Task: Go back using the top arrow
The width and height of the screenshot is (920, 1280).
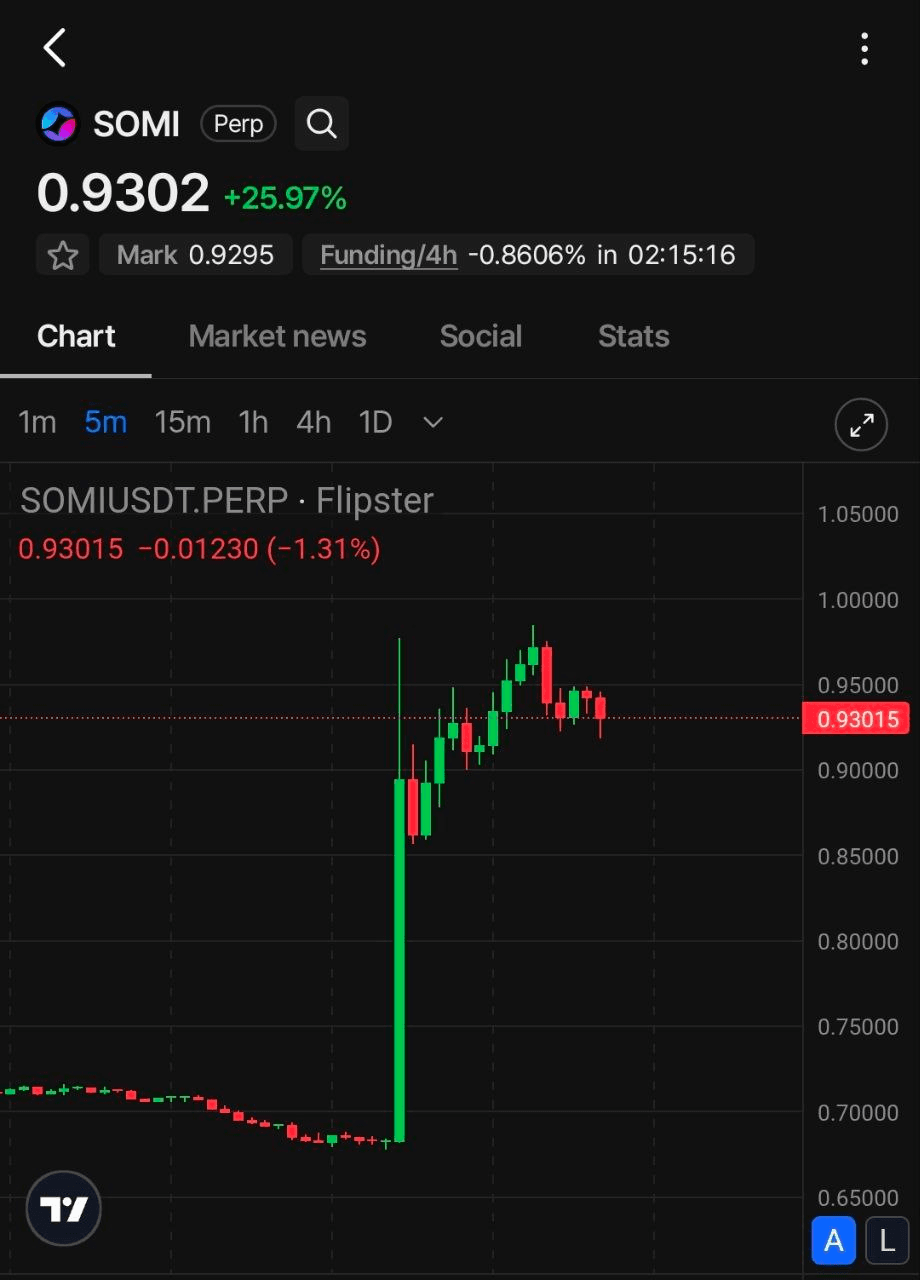Action: [55, 47]
